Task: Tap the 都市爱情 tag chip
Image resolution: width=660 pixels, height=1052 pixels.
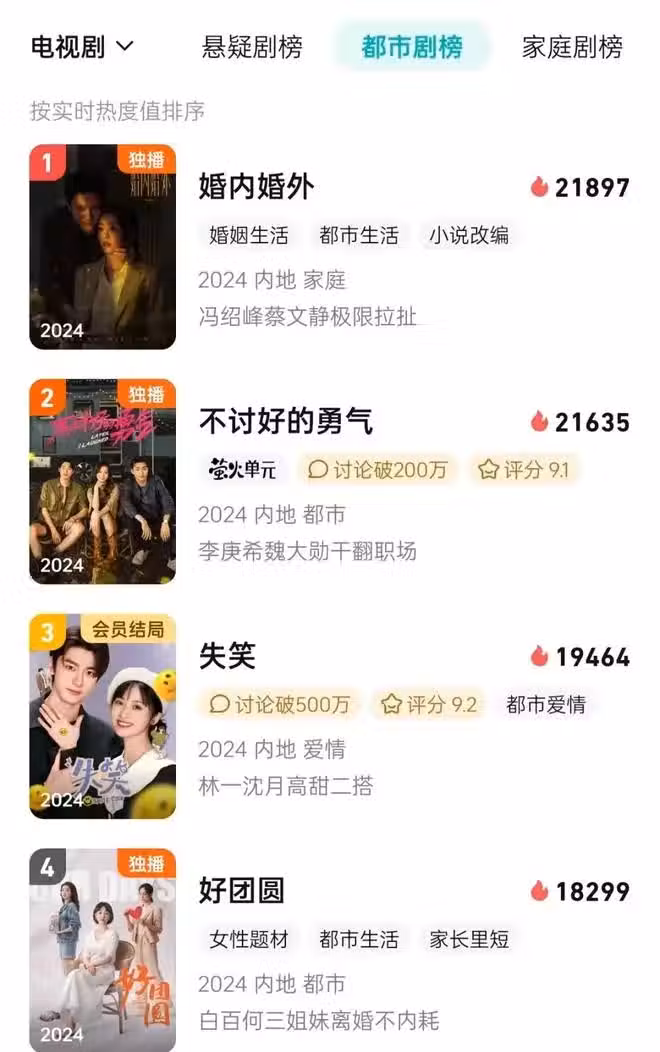Action: coord(546,704)
